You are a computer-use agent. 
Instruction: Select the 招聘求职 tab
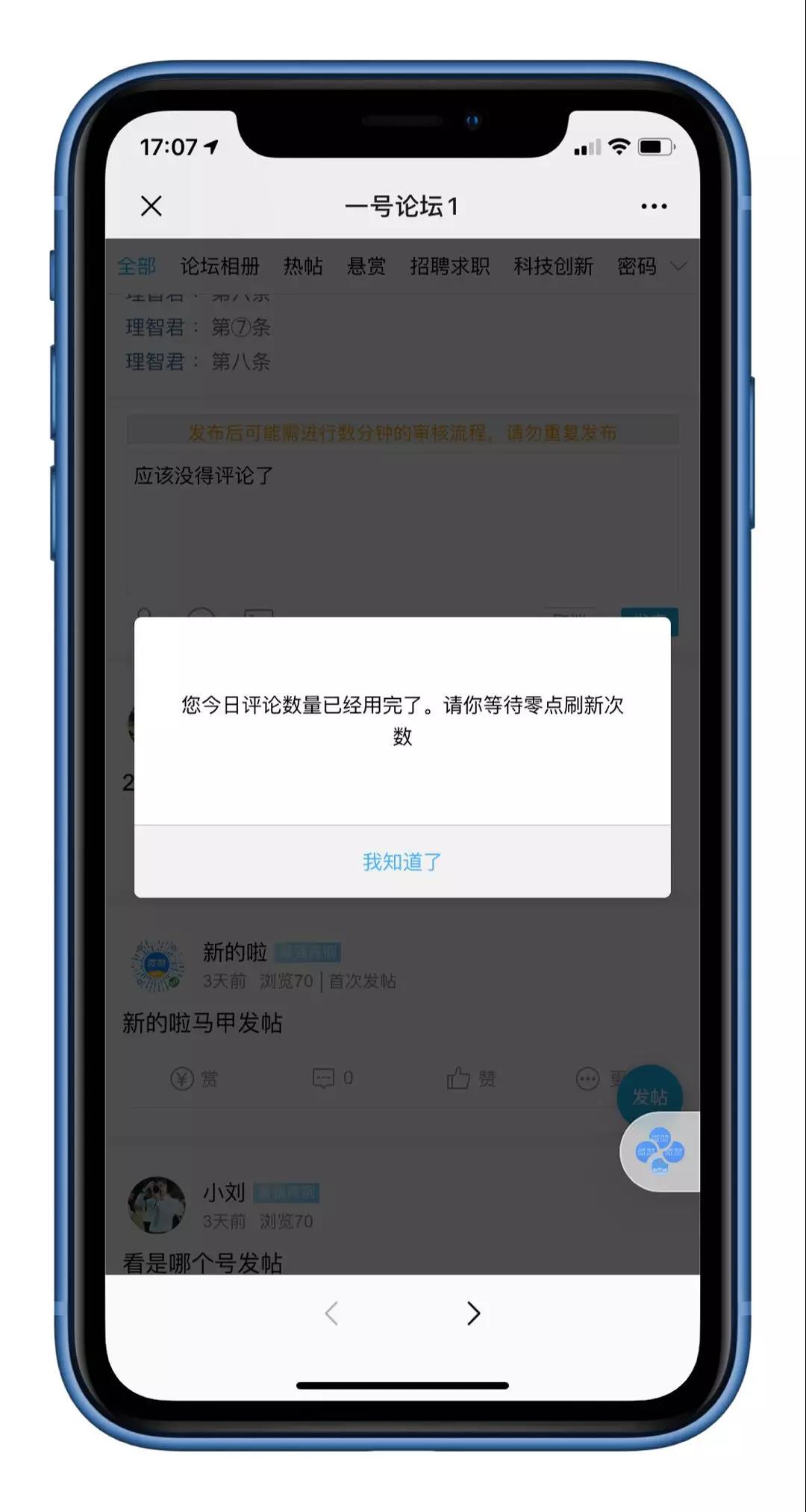[449, 266]
